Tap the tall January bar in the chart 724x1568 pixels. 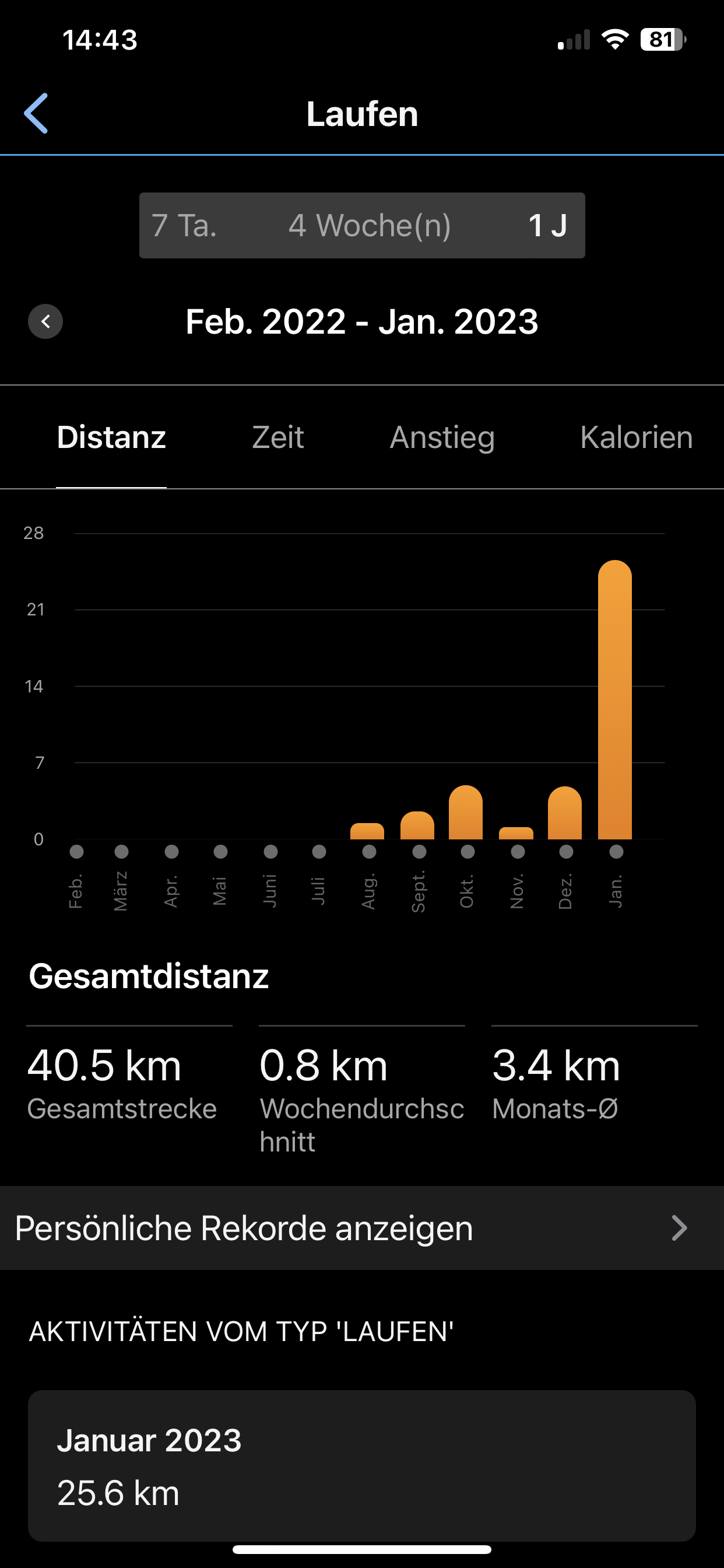point(616,700)
